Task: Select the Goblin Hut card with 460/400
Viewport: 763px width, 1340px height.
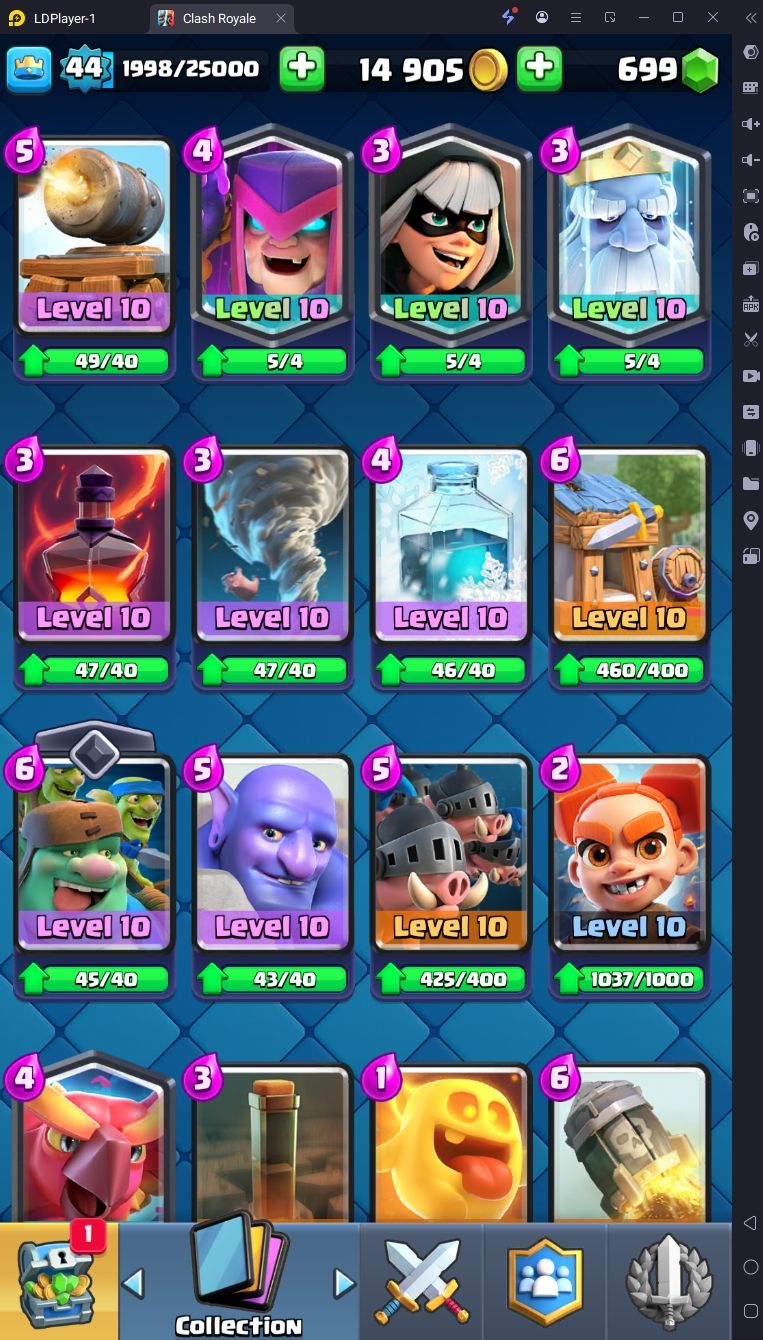Action: [x=629, y=566]
